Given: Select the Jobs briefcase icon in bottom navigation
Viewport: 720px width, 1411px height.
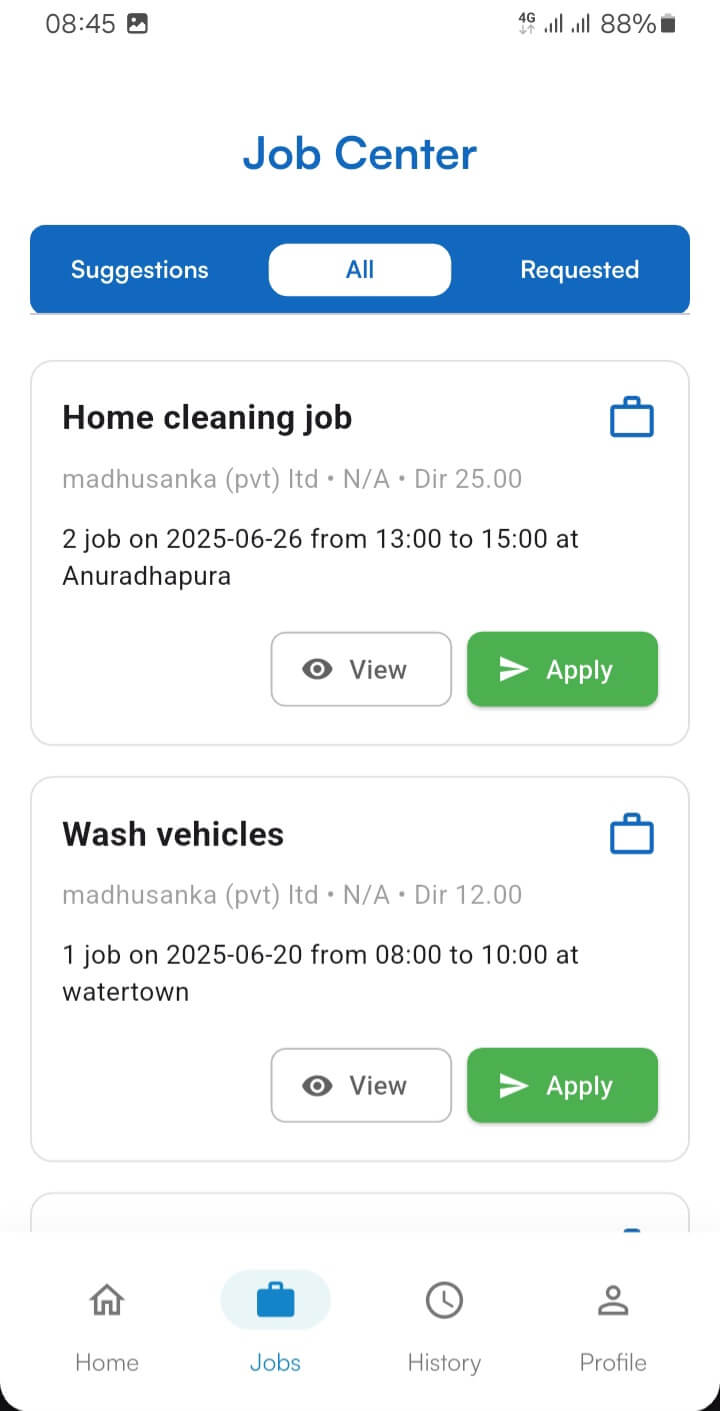Looking at the screenshot, I should point(275,1299).
